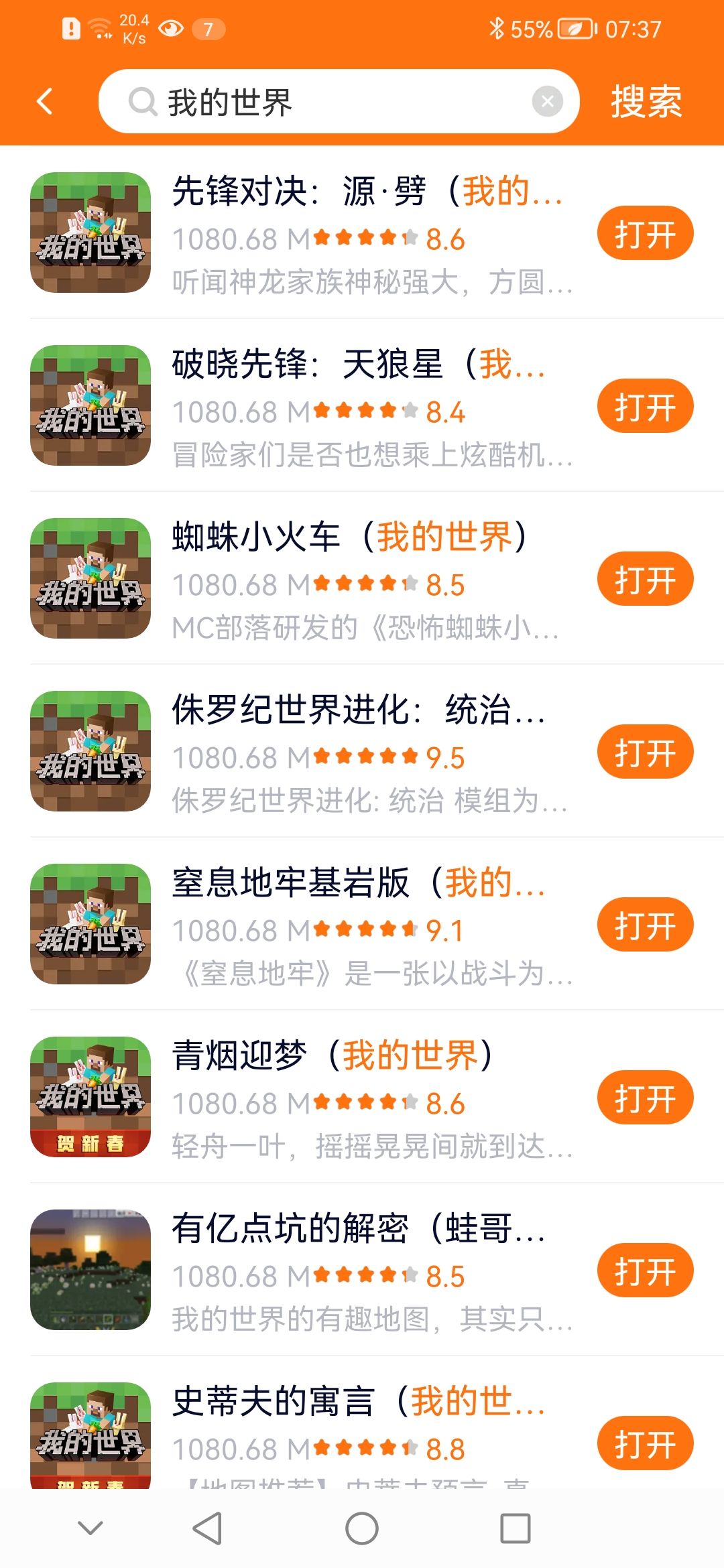This screenshot has width=724, height=1568.
Task: Tap 打开 for 窒息地牢基岩版
Action: (645, 925)
